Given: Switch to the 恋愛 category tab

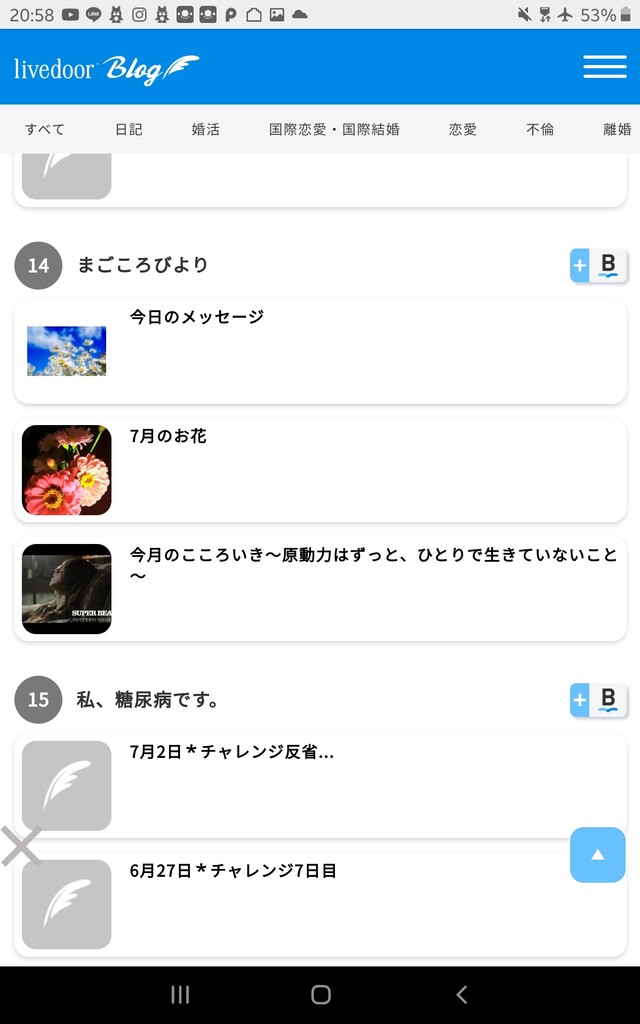Looking at the screenshot, I should (x=462, y=130).
